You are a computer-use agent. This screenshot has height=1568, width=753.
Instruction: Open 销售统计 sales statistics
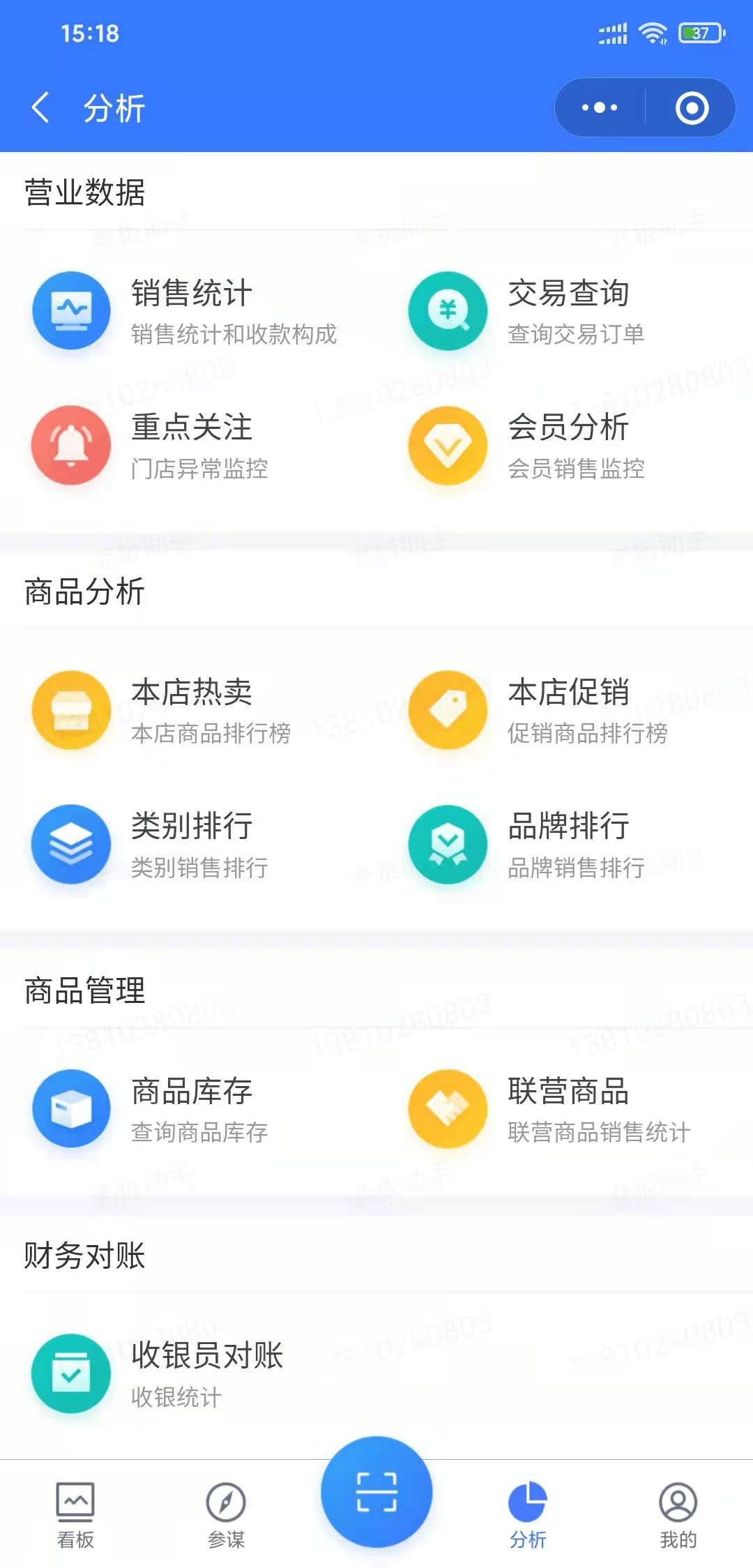pyautogui.click(x=188, y=311)
